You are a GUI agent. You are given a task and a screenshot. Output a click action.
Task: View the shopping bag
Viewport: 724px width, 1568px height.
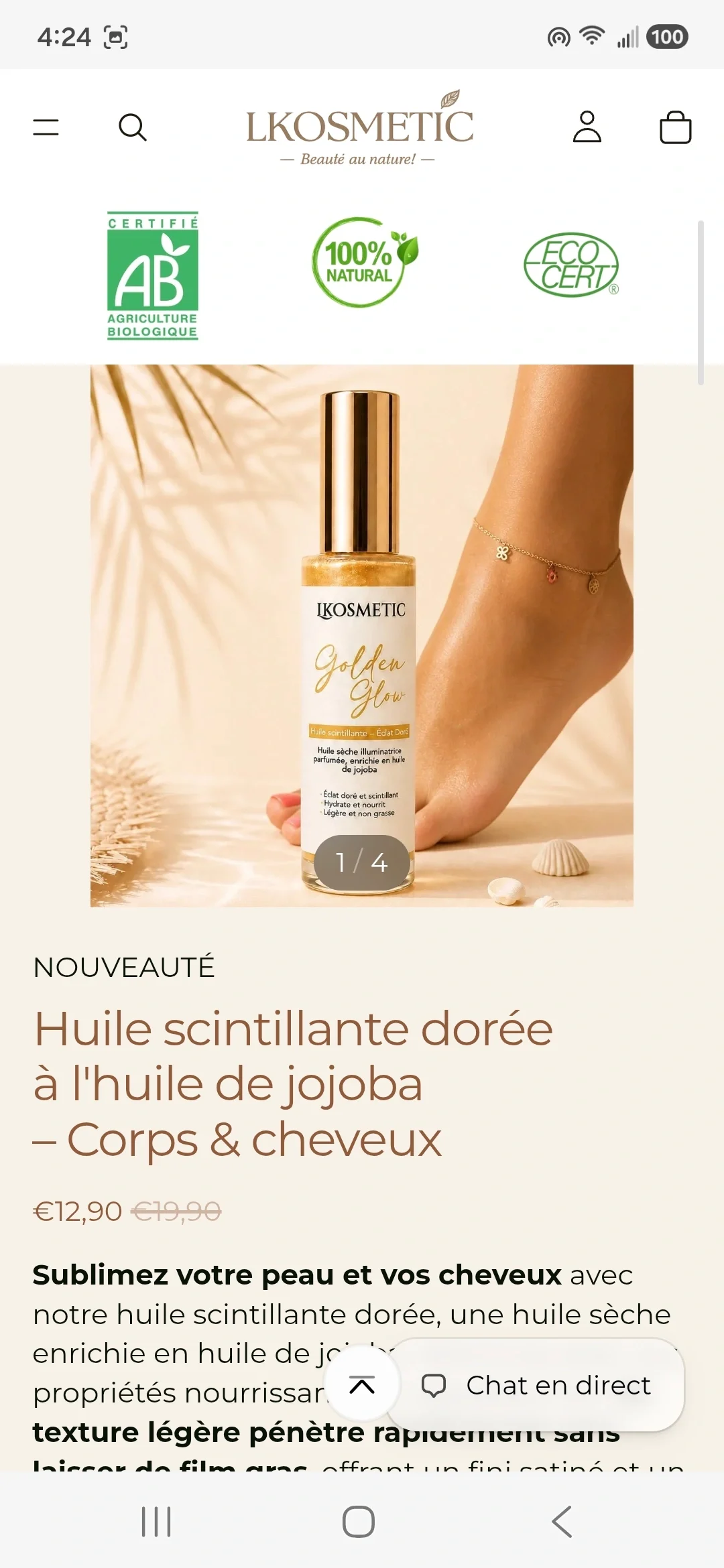675,127
